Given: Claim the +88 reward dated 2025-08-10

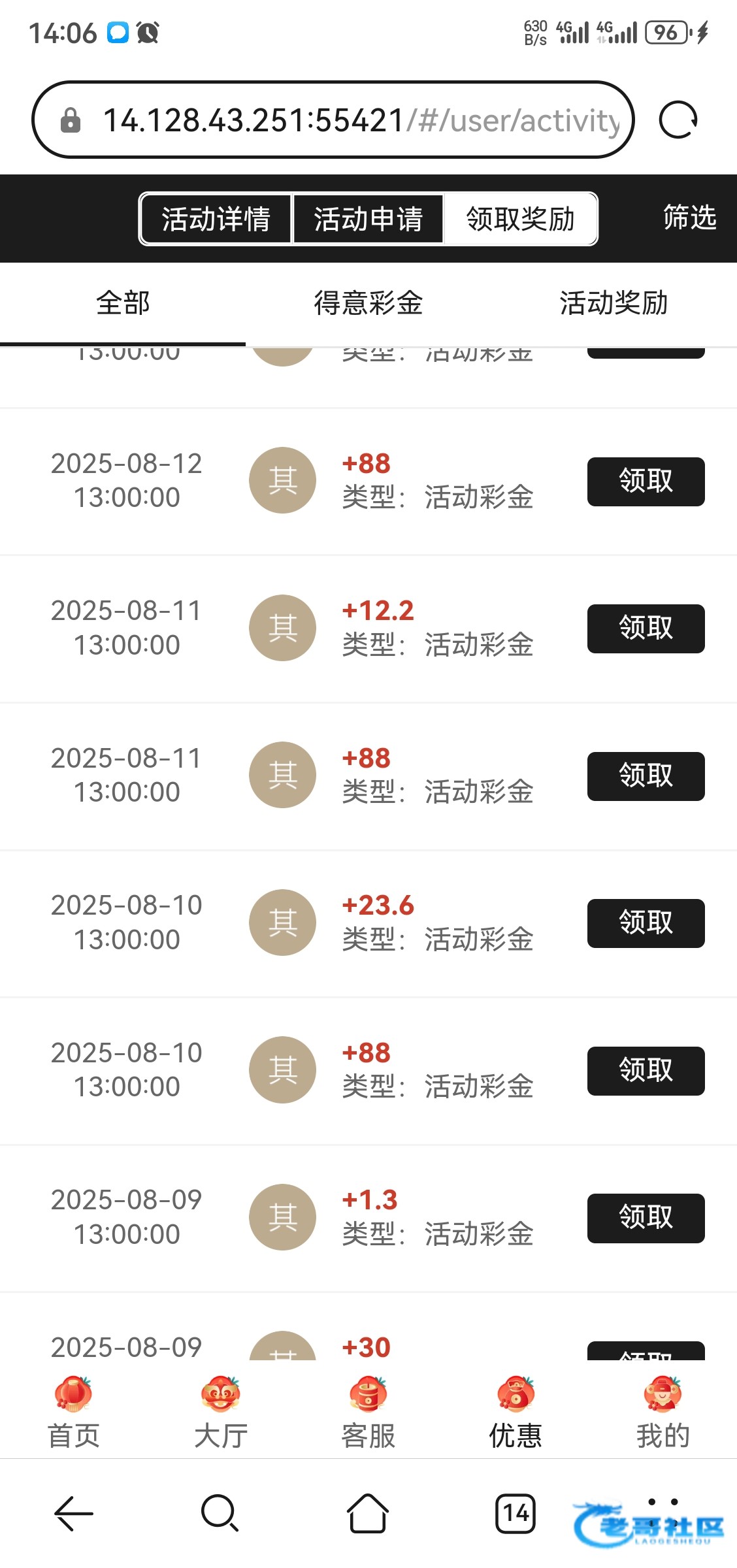Looking at the screenshot, I should tap(646, 1071).
